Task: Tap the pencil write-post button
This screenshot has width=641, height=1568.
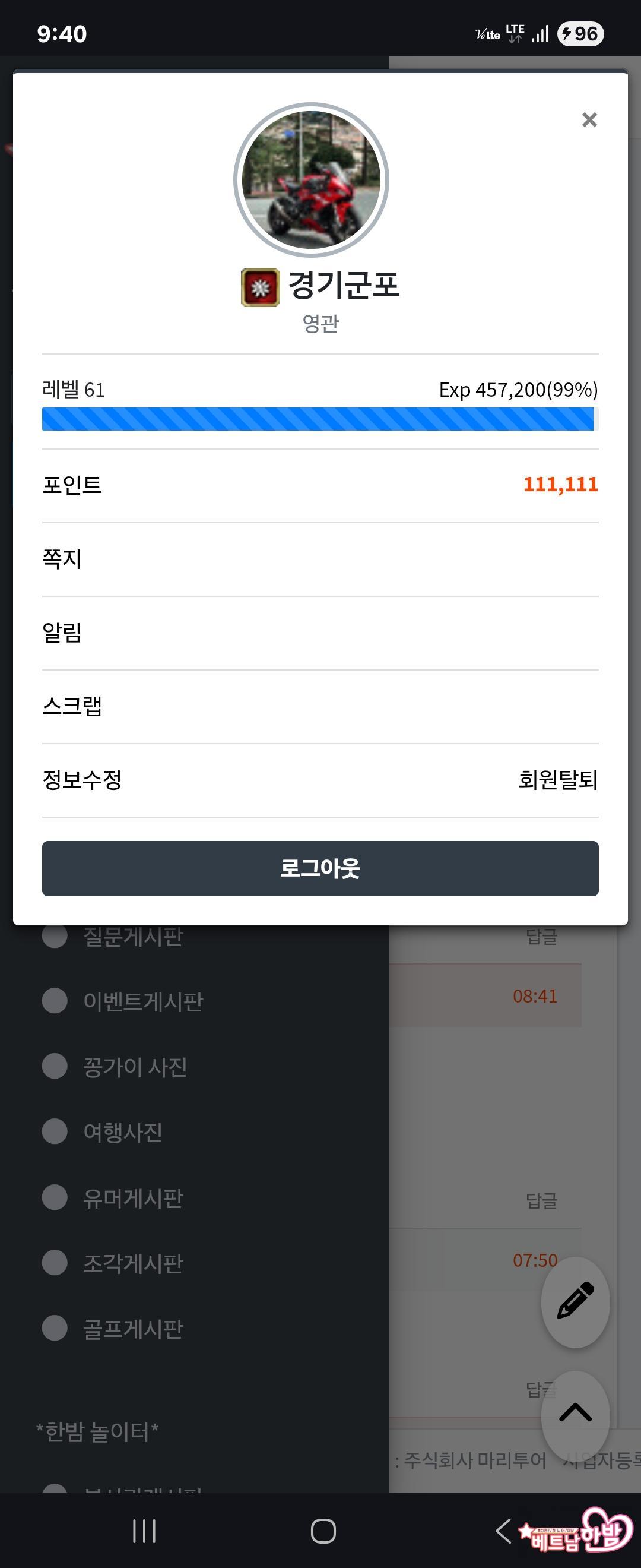Action: [x=575, y=1301]
